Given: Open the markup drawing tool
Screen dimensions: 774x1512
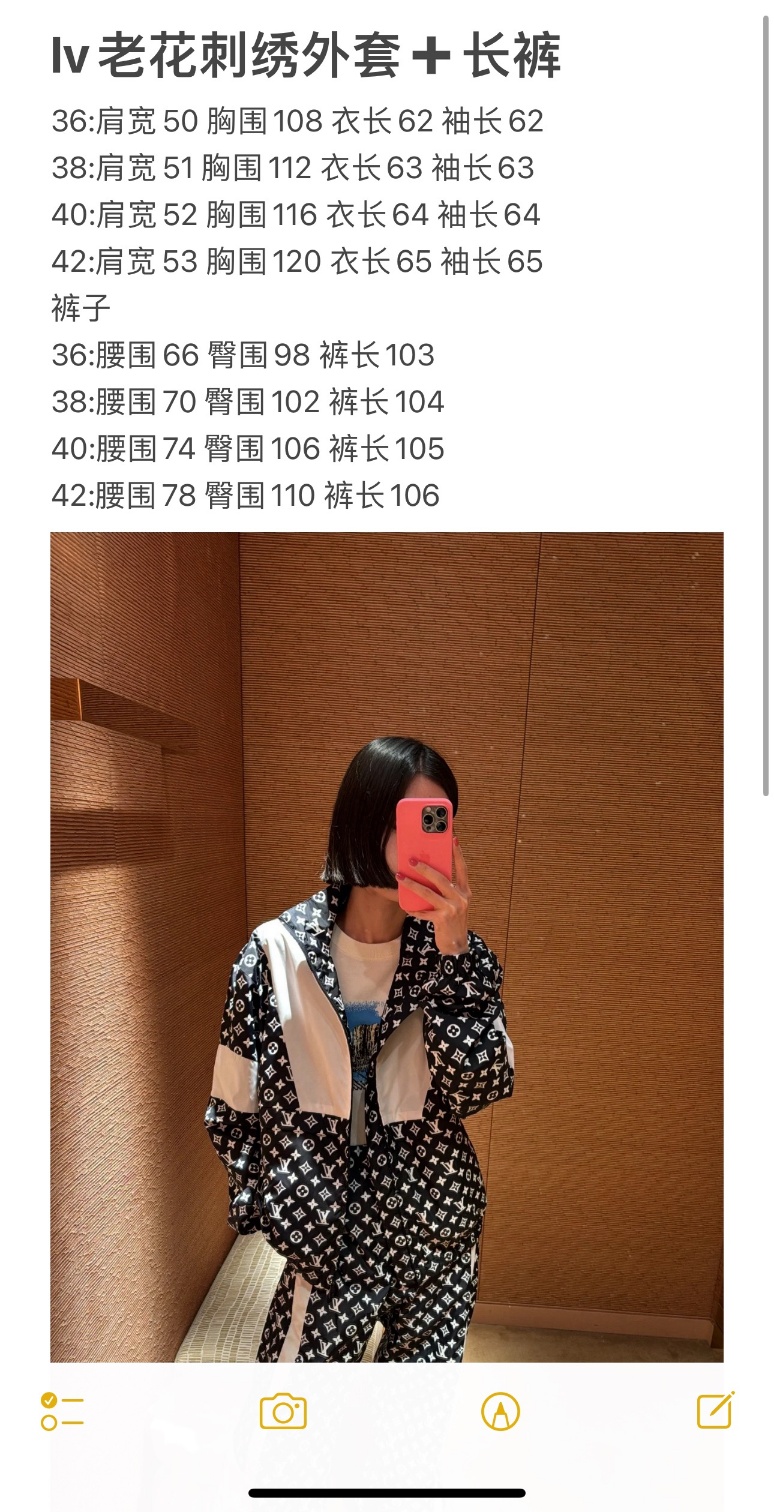Looking at the screenshot, I should point(500,1411).
